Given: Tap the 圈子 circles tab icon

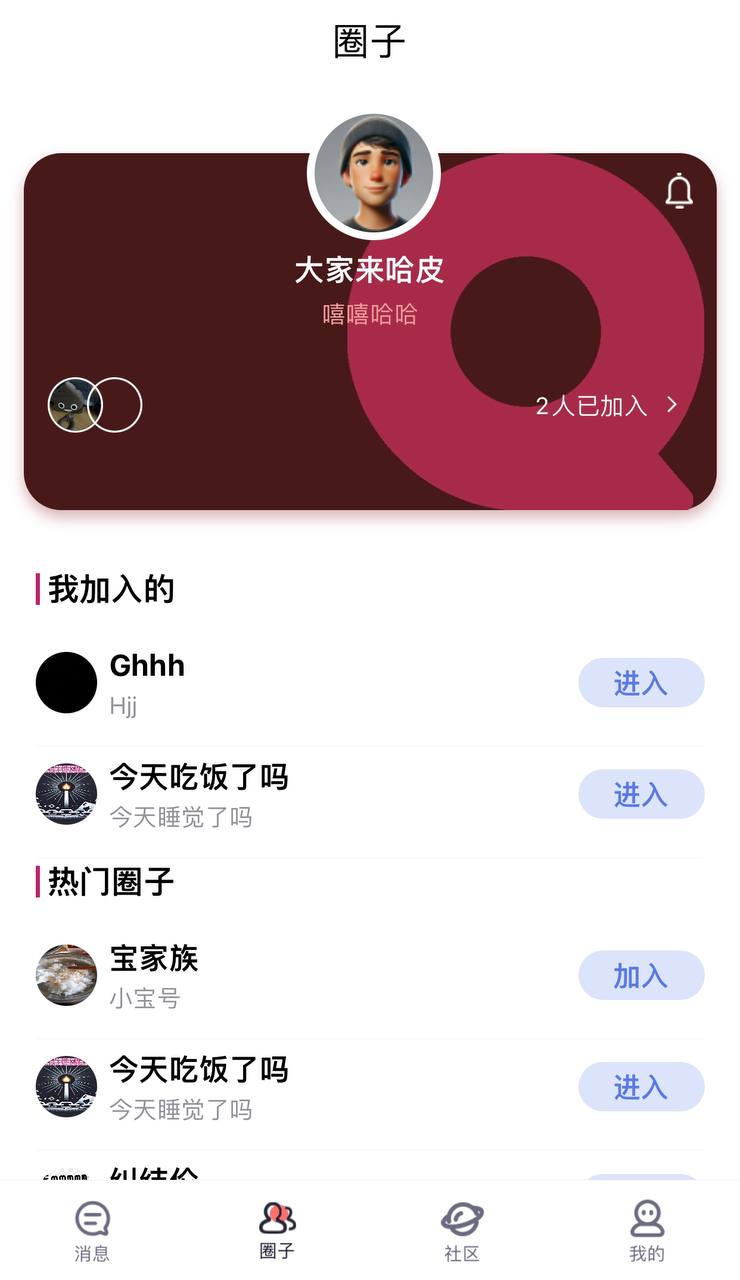Looking at the screenshot, I should pos(277,1216).
